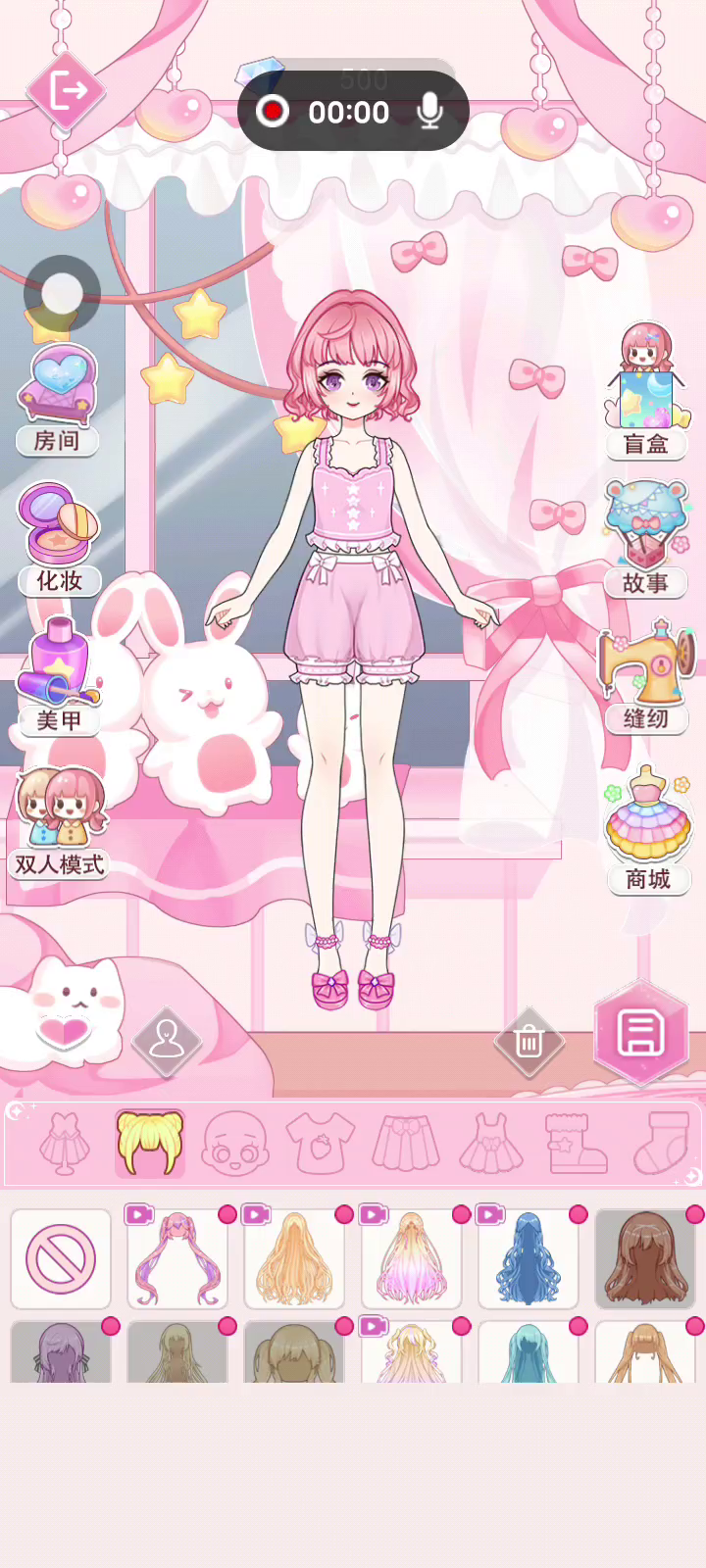Switch to the face category
The image size is (706, 1568).
234,1143
